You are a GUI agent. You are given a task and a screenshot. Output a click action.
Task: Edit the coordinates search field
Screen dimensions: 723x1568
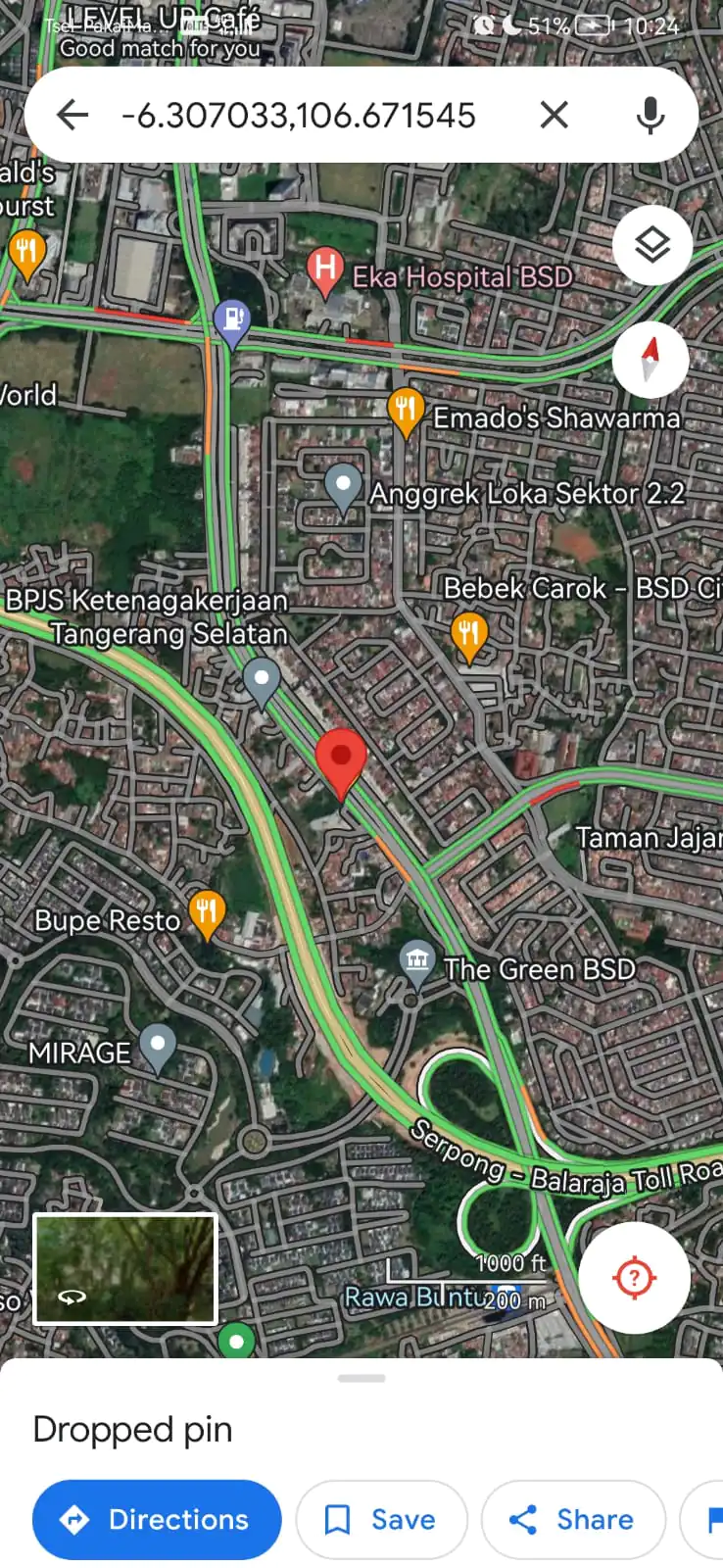(299, 116)
